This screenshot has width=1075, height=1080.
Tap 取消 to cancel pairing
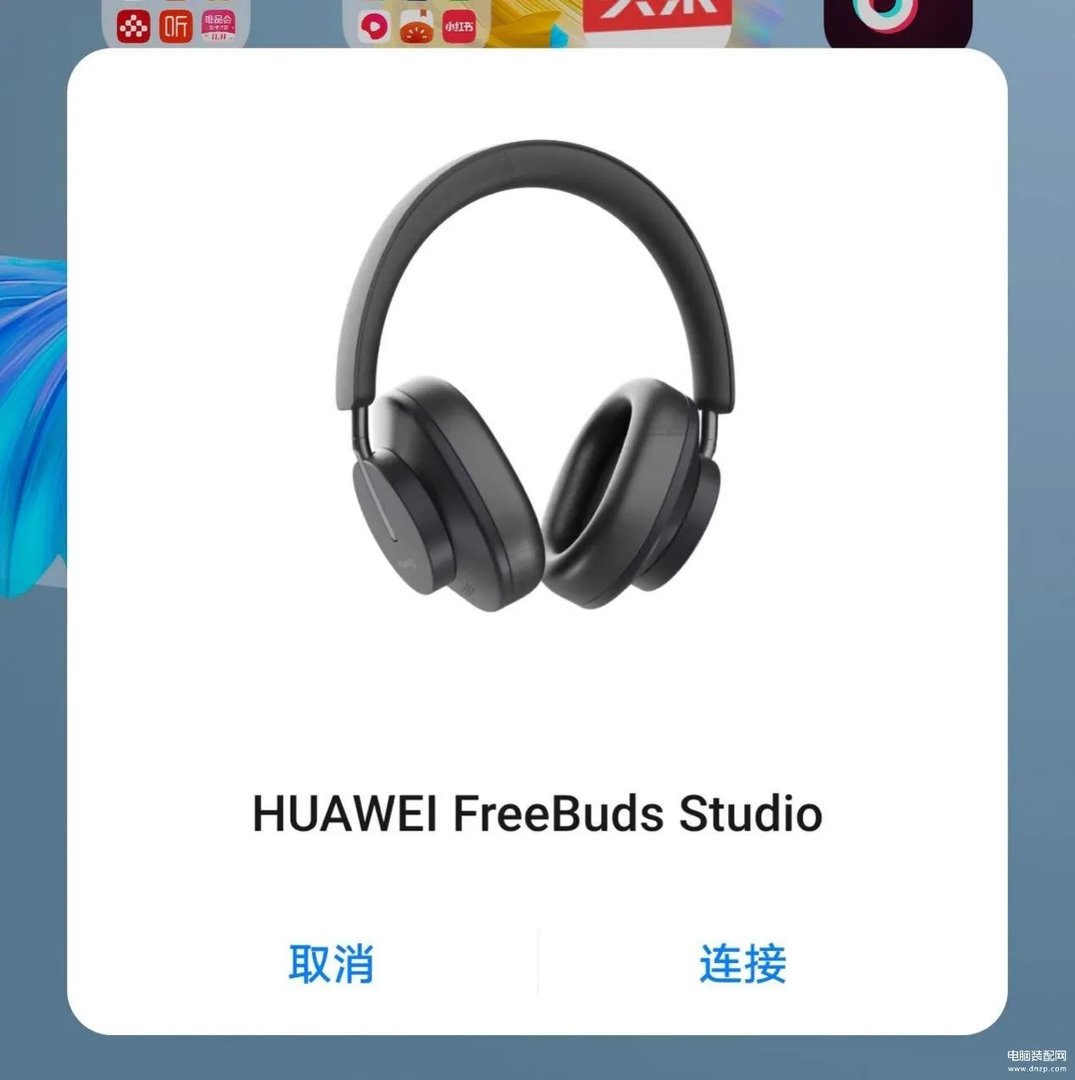pos(333,963)
